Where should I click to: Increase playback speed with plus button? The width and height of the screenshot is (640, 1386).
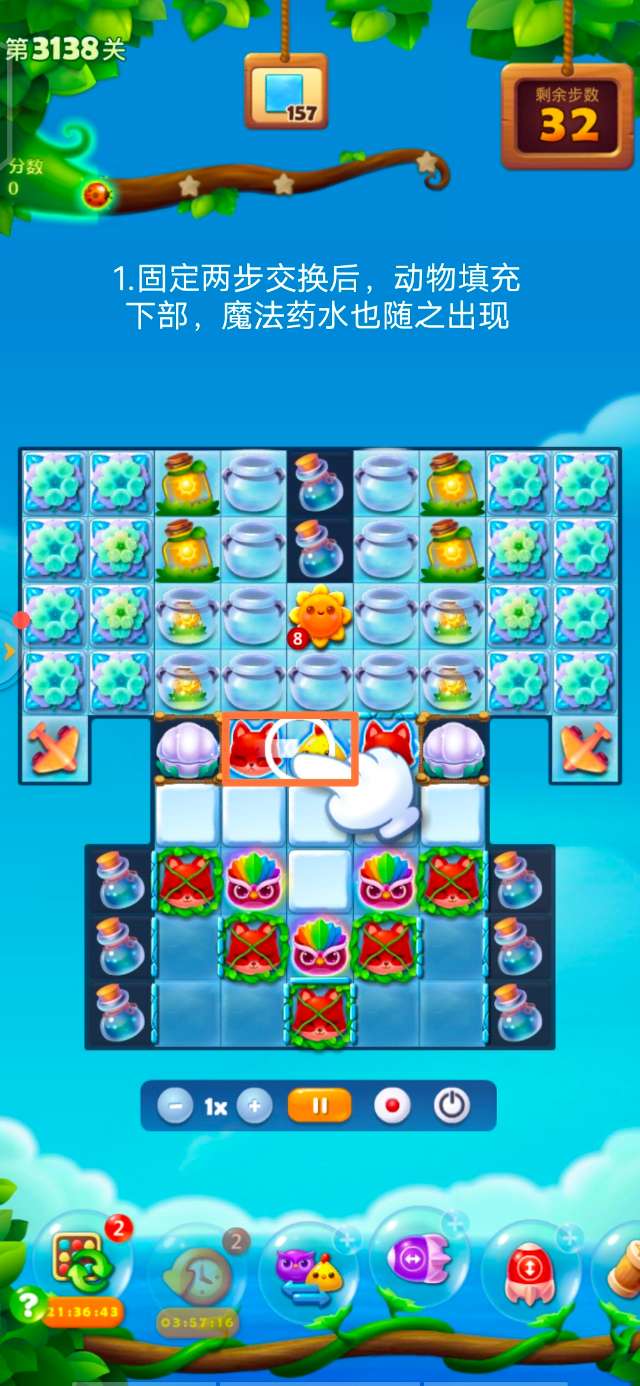(x=255, y=1107)
